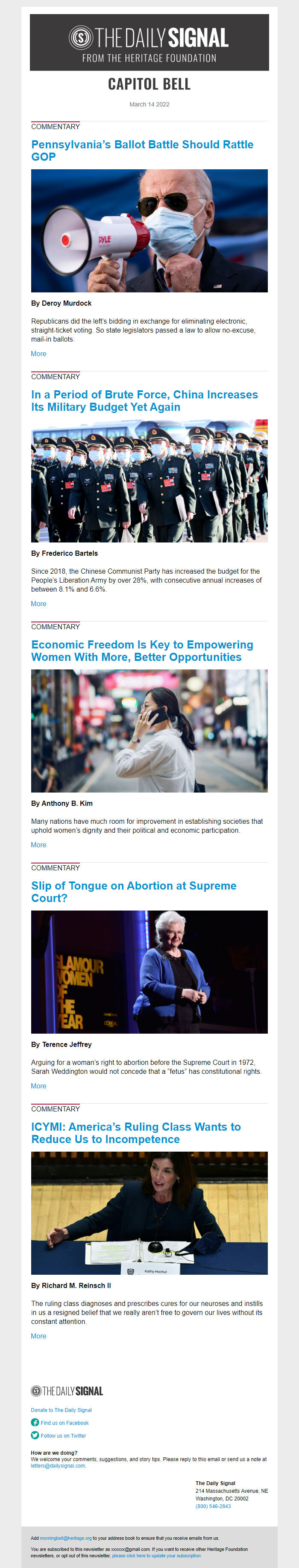Open Donate to The Daily Signal link

62,1410
